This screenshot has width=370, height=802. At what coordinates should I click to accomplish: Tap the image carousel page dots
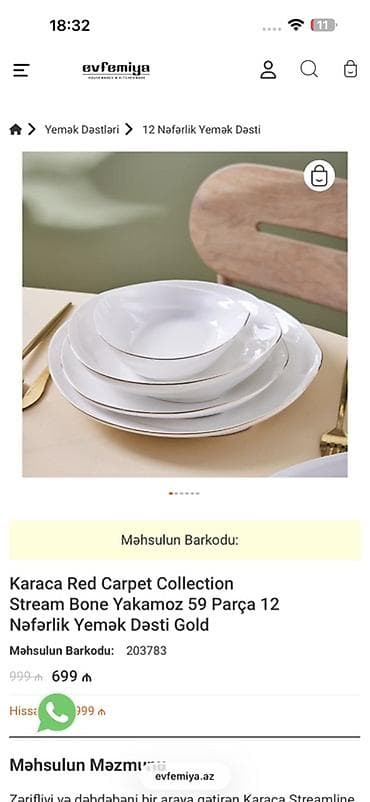click(184, 494)
